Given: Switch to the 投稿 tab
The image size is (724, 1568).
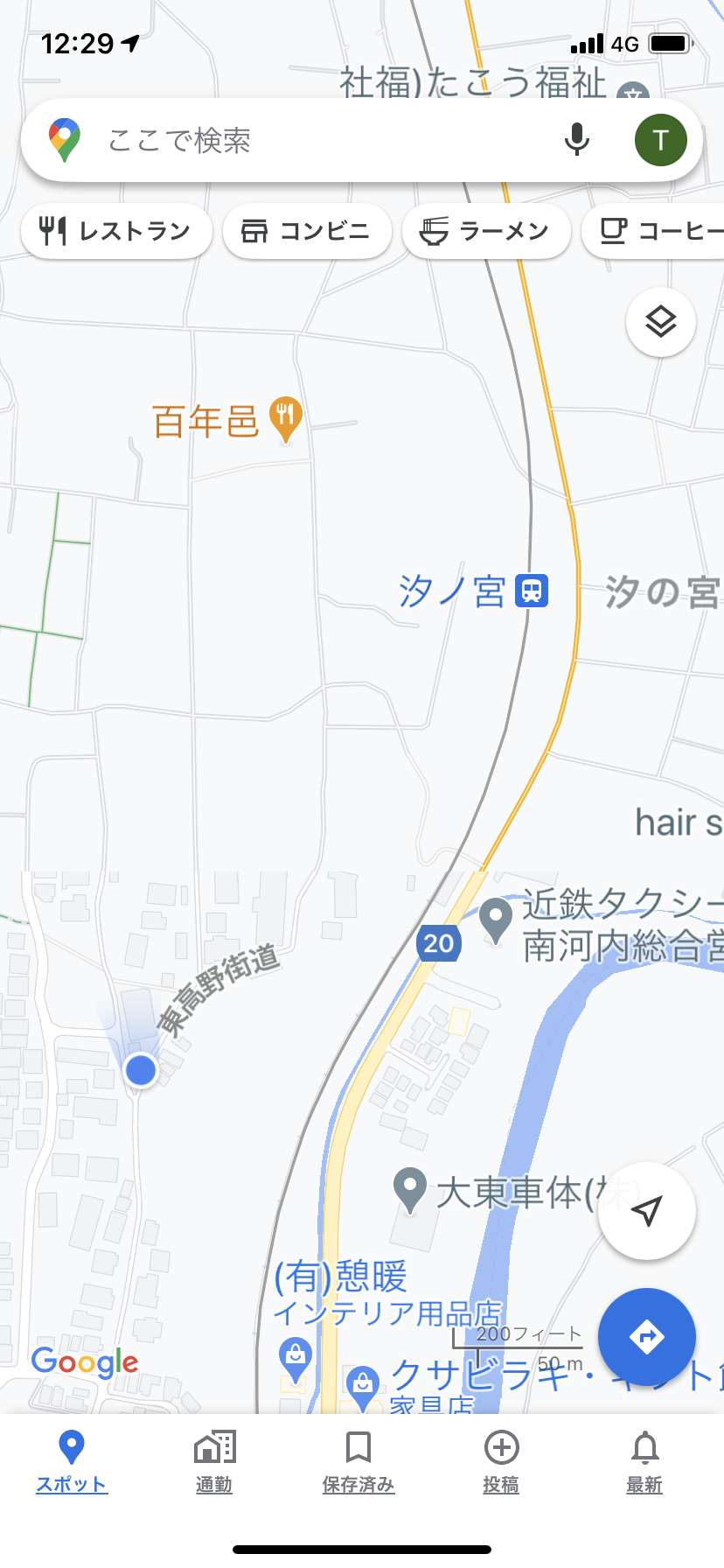Looking at the screenshot, I should tap(501, 1462).
